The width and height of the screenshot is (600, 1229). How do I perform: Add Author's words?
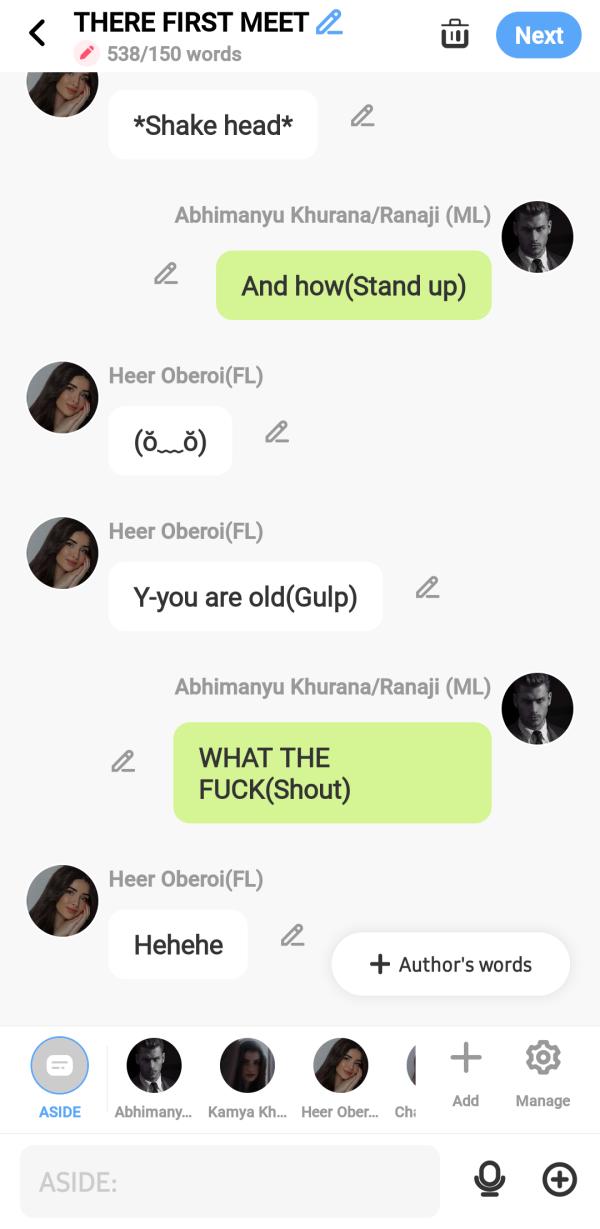tap(451, 964)
